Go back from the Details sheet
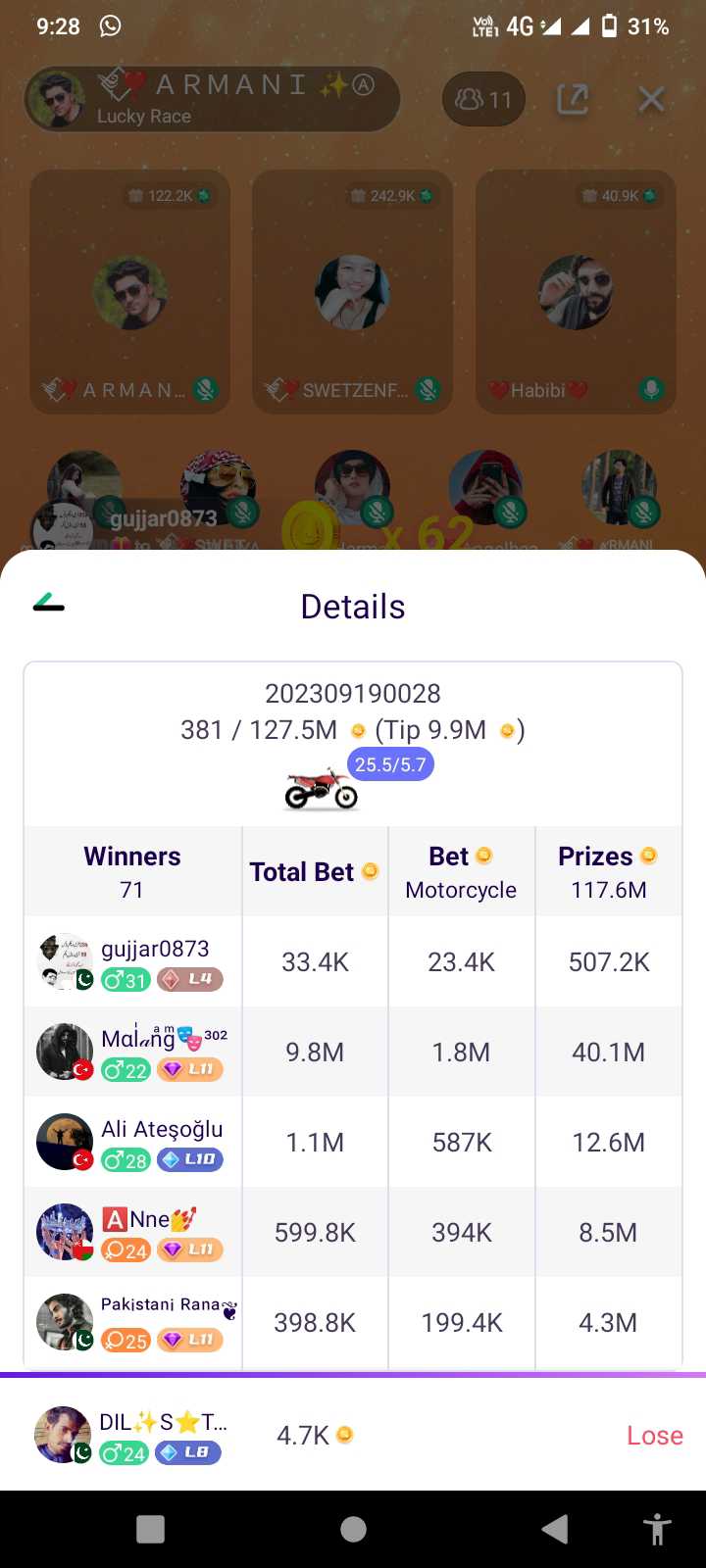Screen dimensions: 706x1568 pyautogui.click(x=48, y=605)
